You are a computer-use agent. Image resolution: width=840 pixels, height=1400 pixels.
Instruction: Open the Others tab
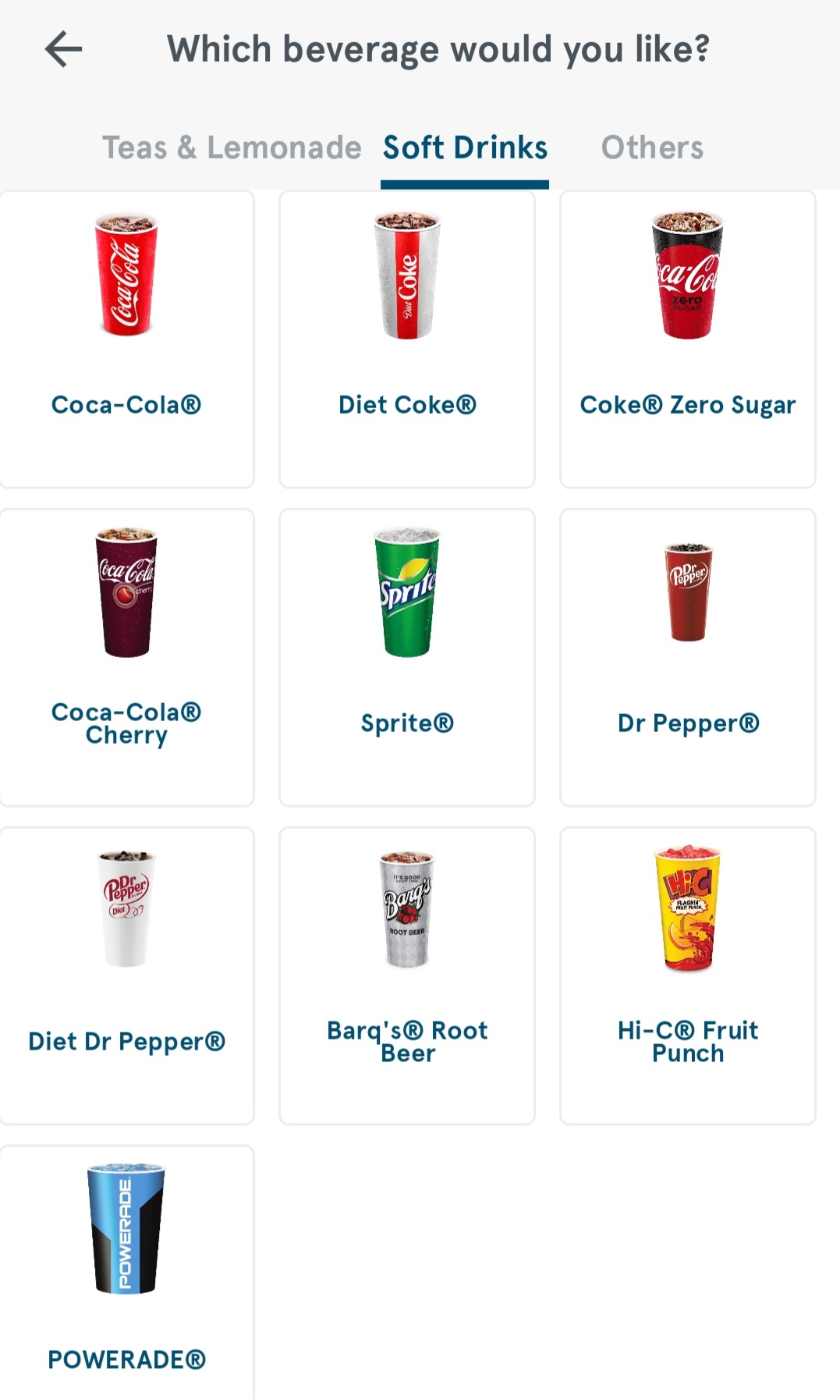[652, 147]
